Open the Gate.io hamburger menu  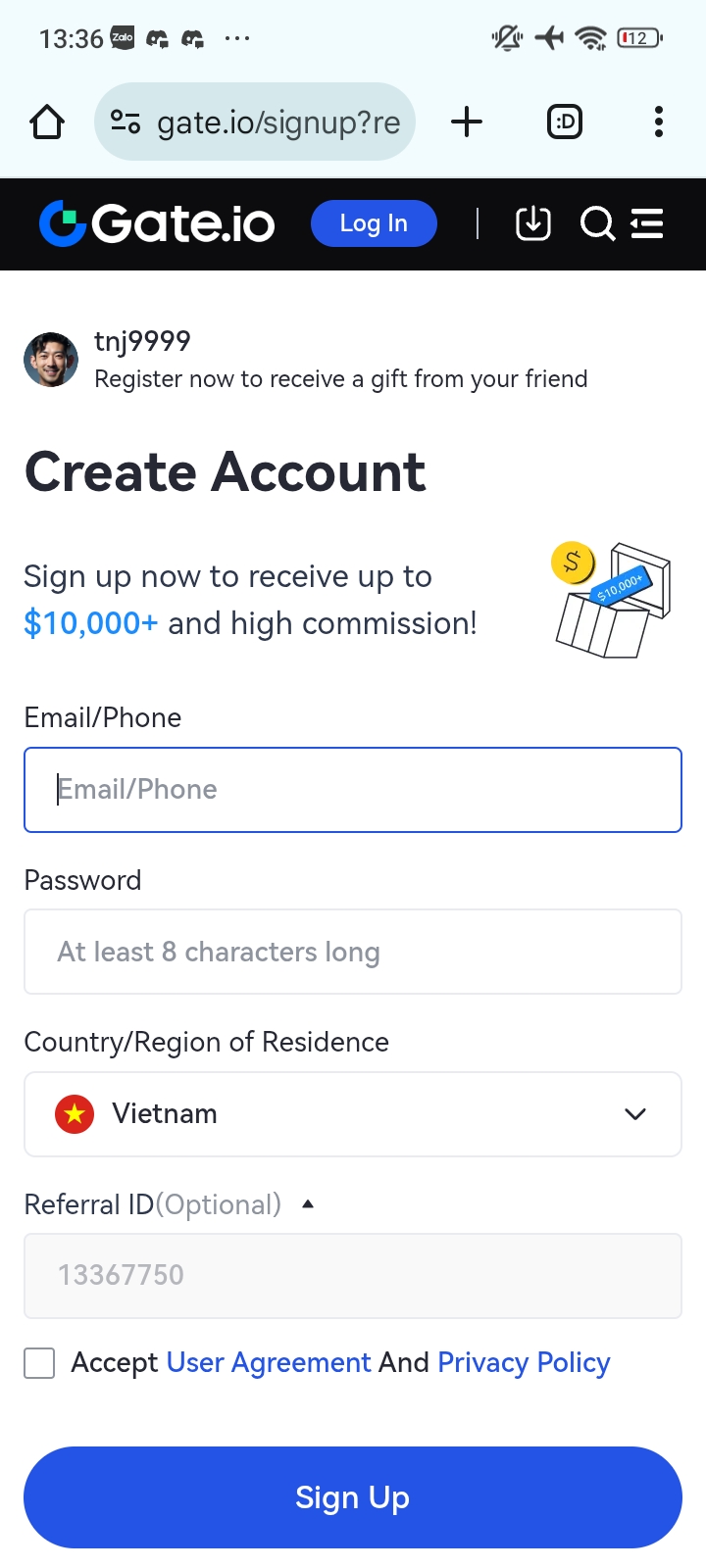(x=647, y=223)
